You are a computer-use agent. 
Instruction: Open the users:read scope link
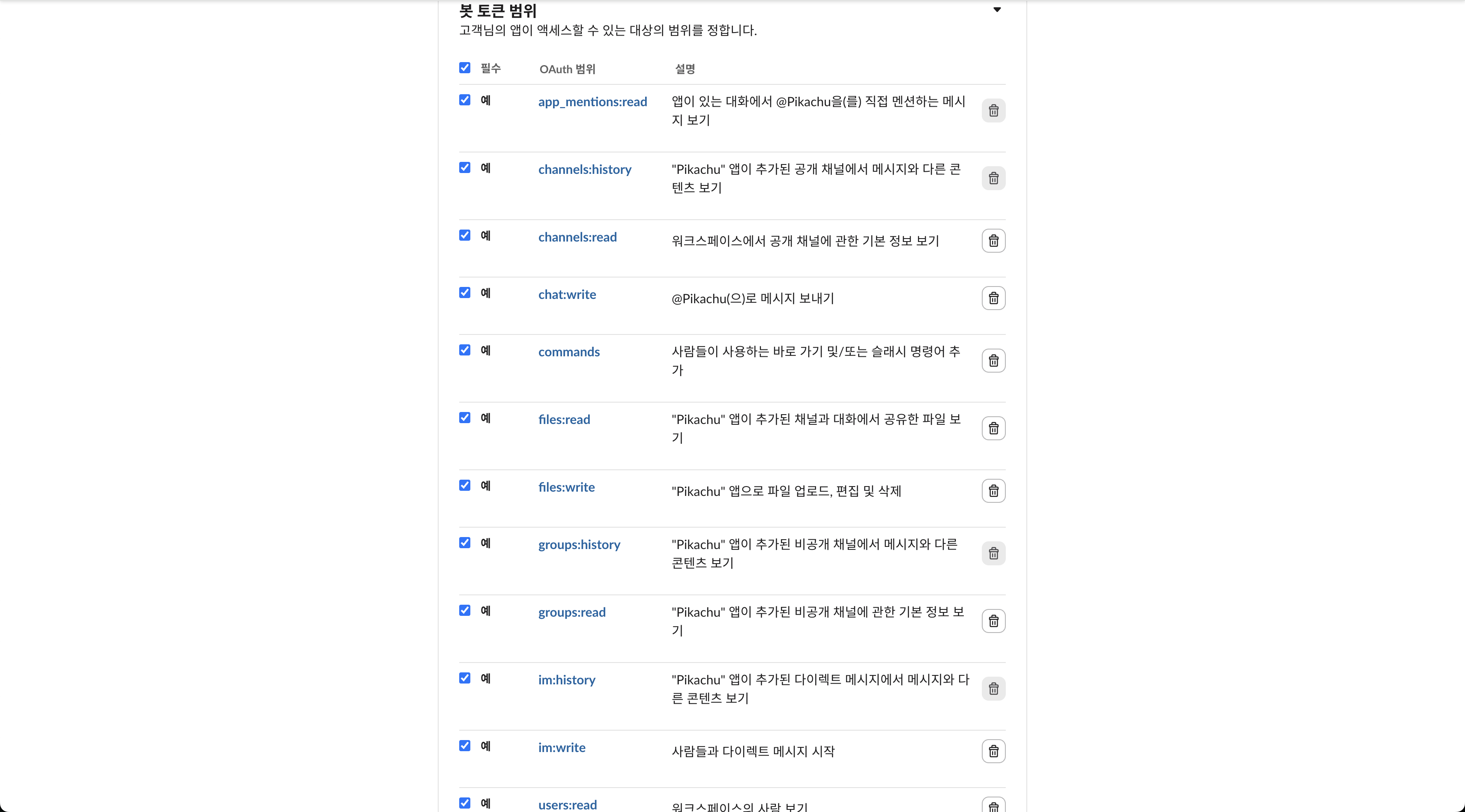pyautogui.click(x=568, y=805)
